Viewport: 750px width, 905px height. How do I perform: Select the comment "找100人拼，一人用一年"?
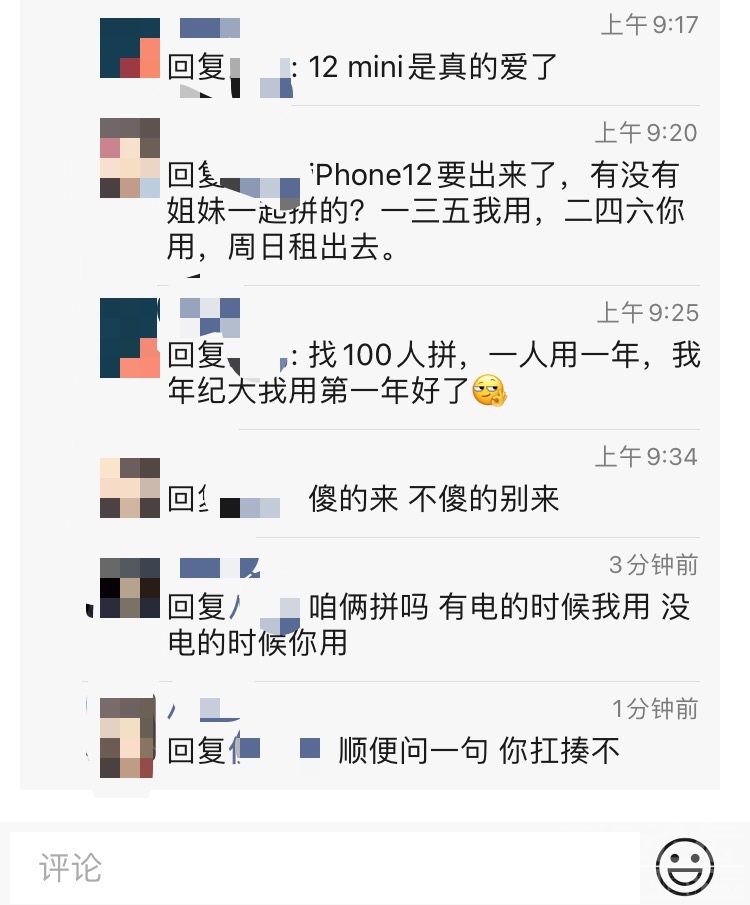[430, 372]
